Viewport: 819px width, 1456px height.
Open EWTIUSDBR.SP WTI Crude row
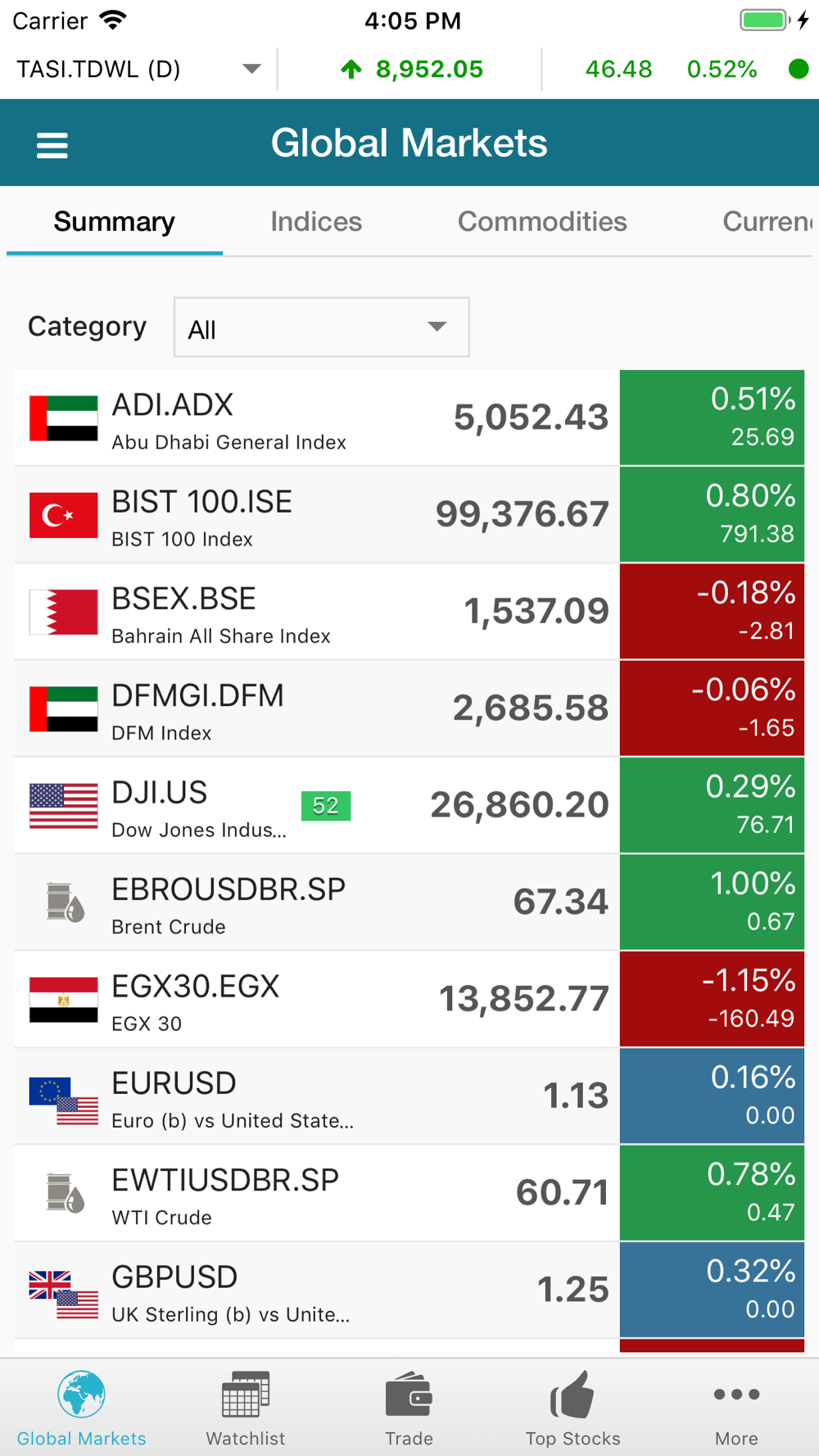pos(409,1192)
